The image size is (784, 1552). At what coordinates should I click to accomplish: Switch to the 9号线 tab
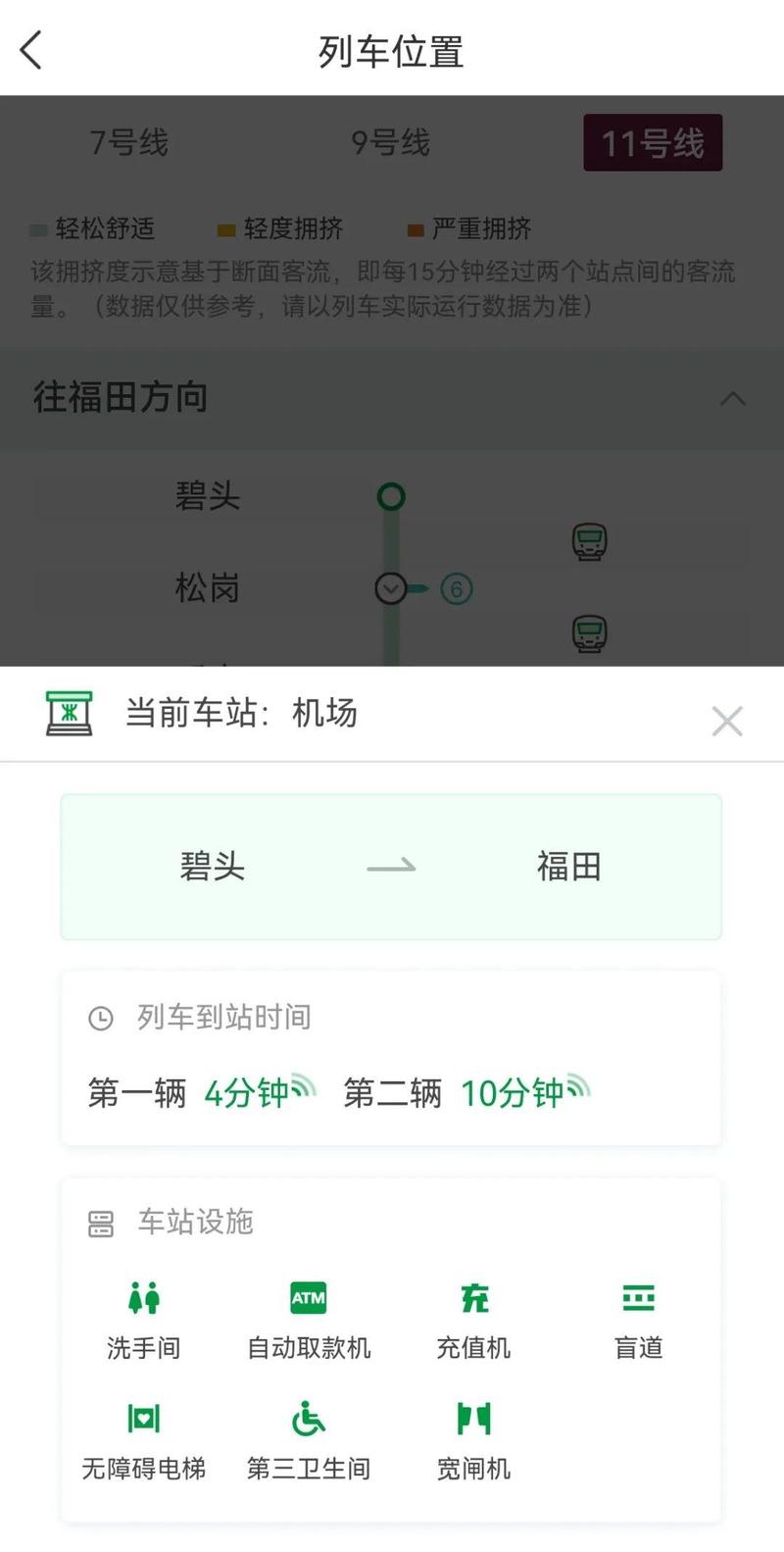point(390,143)
